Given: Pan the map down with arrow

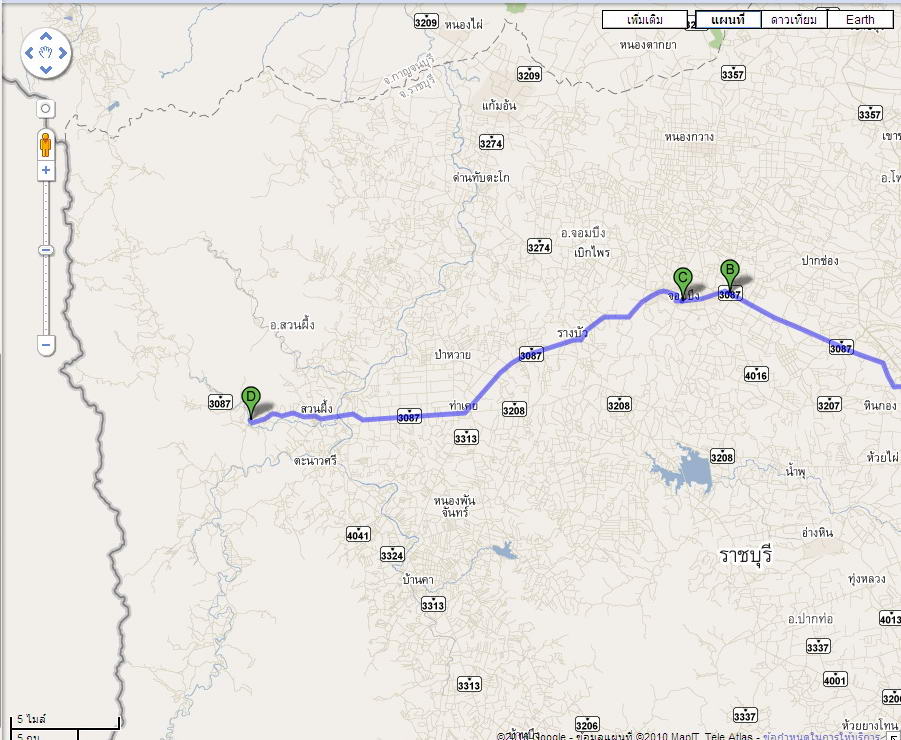Looking at the screenshot, I should click(45, 69).
